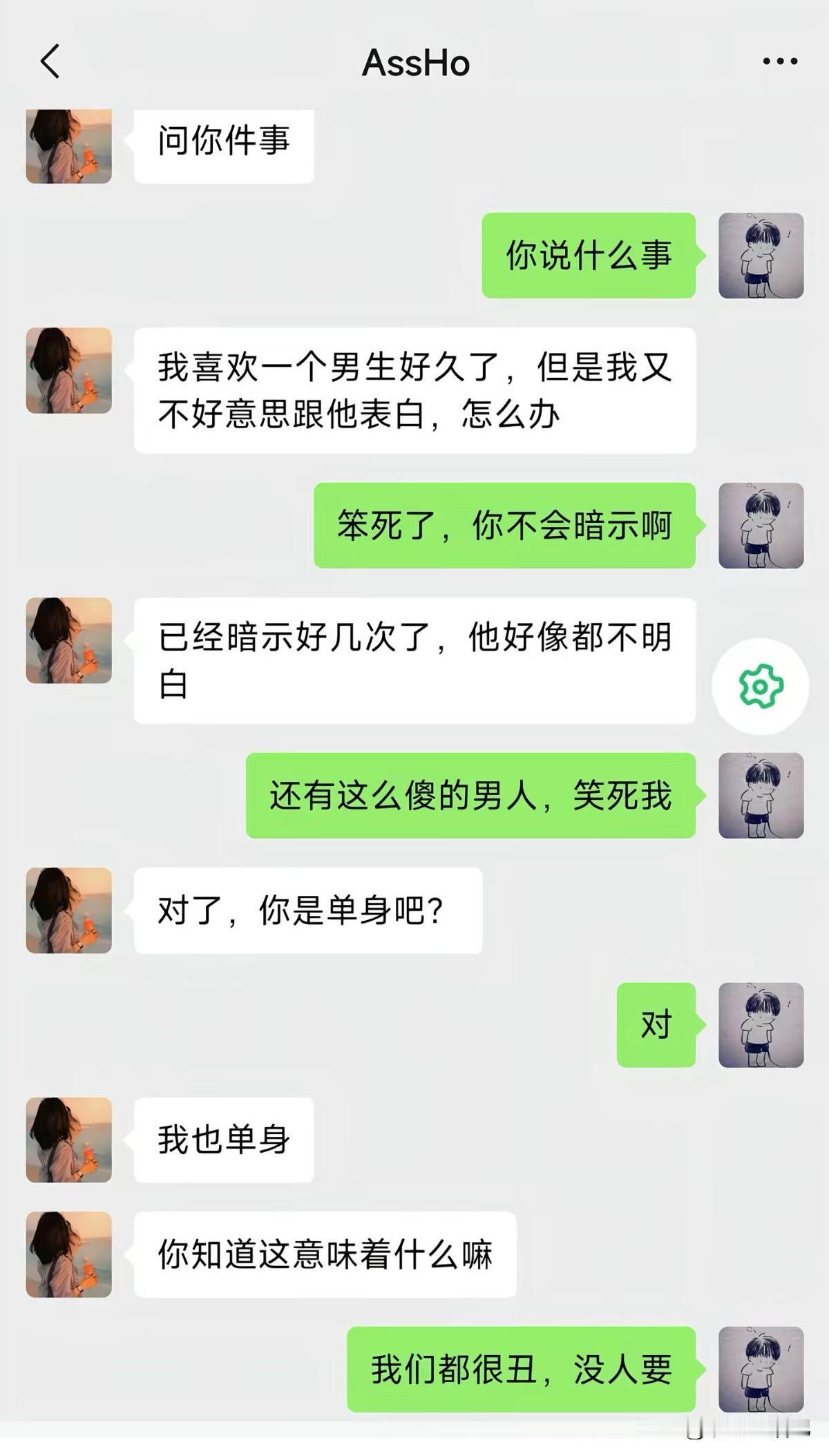Select AssHo's avatar next to '对了，你是单身吧？'
This screenshot has height=1456, width=829.
click(67, 910)
